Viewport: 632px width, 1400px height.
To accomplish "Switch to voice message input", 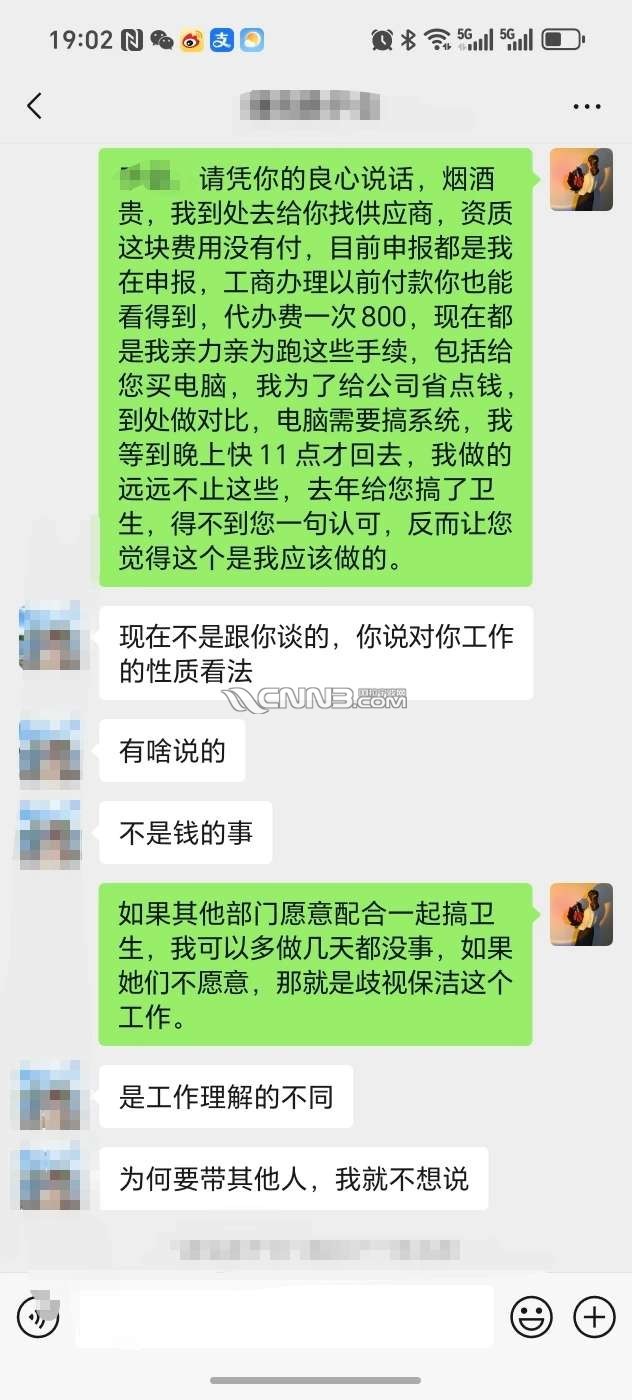I will click(38, 1317).
